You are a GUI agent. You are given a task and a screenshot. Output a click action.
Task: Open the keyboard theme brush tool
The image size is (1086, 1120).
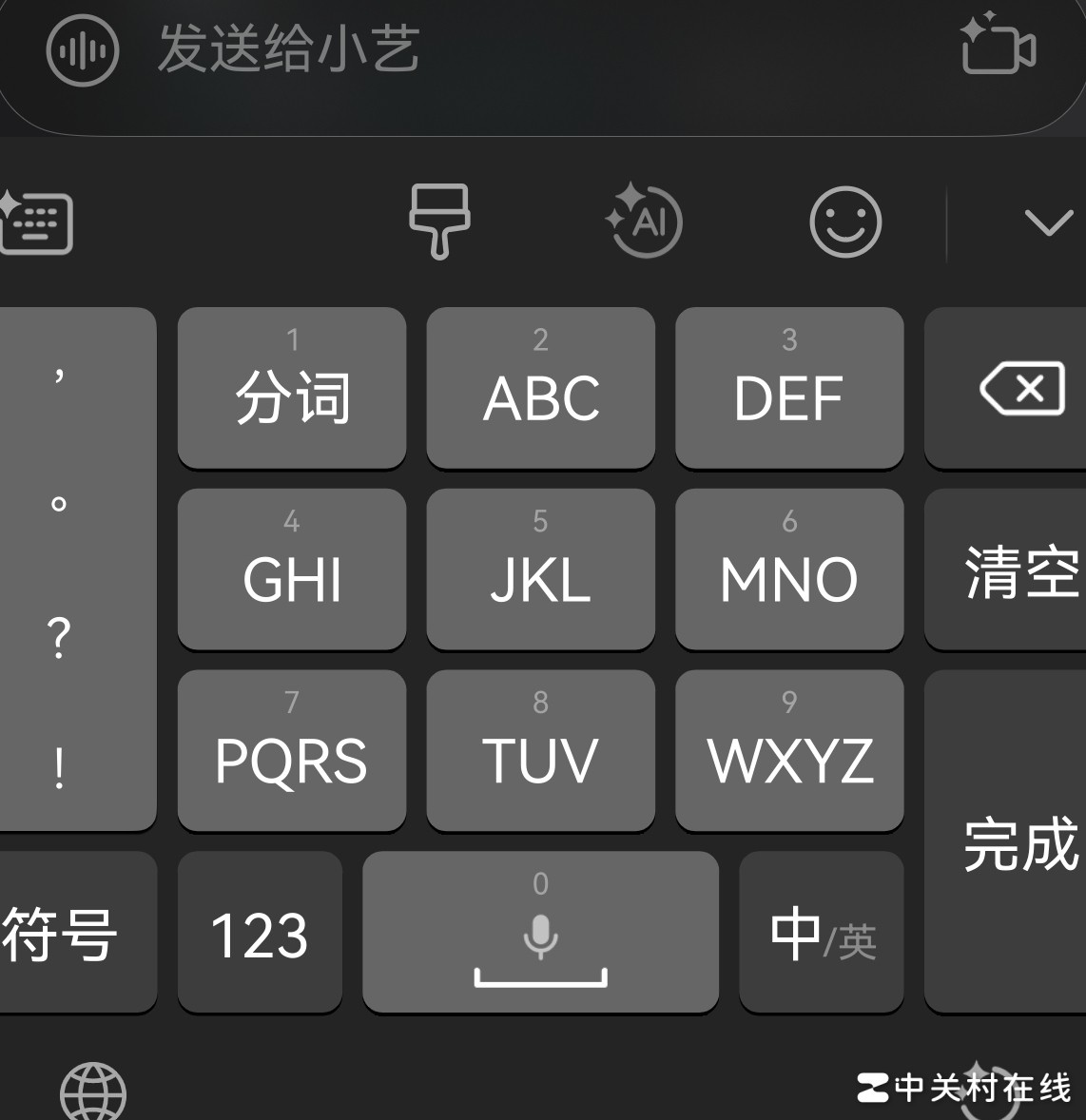coord(438,221)
